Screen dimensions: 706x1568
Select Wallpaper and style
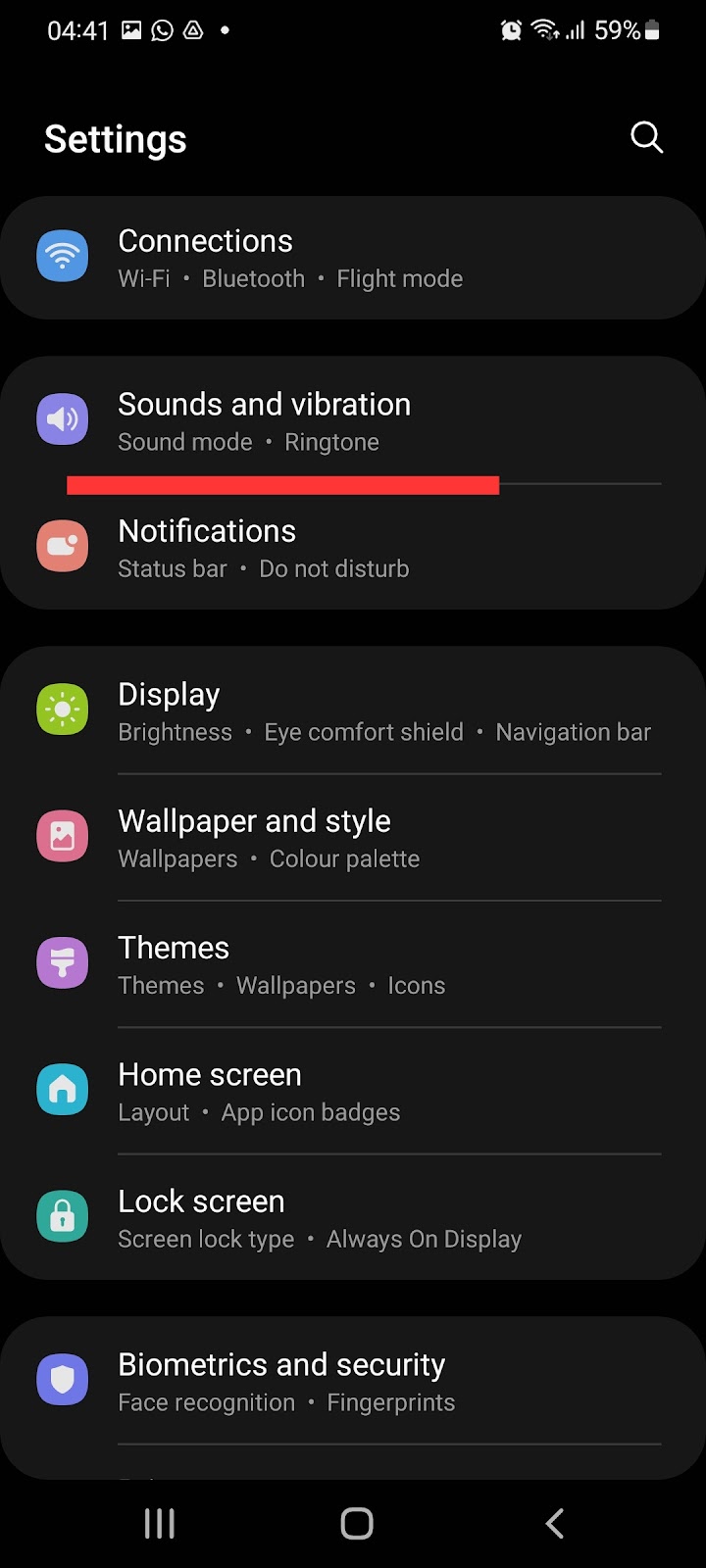click(353, 838)
